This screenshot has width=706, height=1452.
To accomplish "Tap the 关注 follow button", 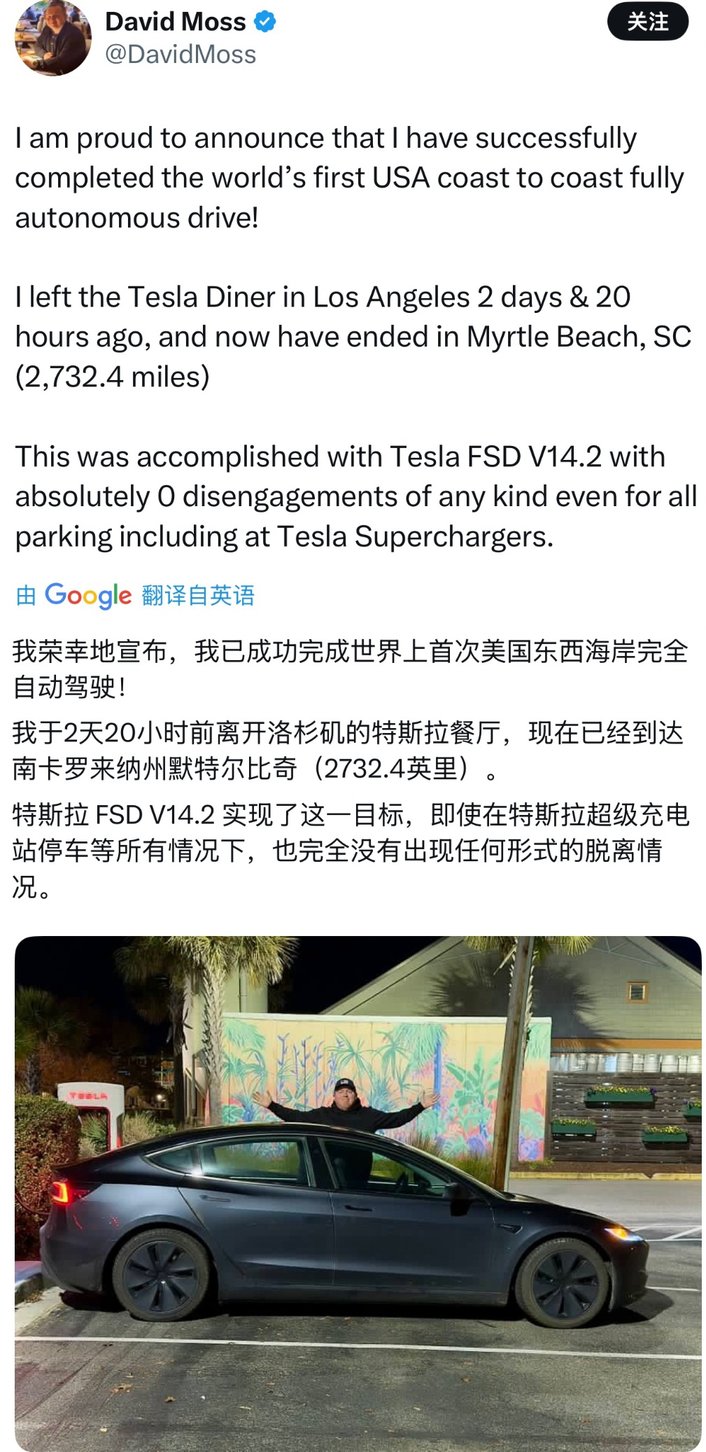I will [x=647, y=22].
